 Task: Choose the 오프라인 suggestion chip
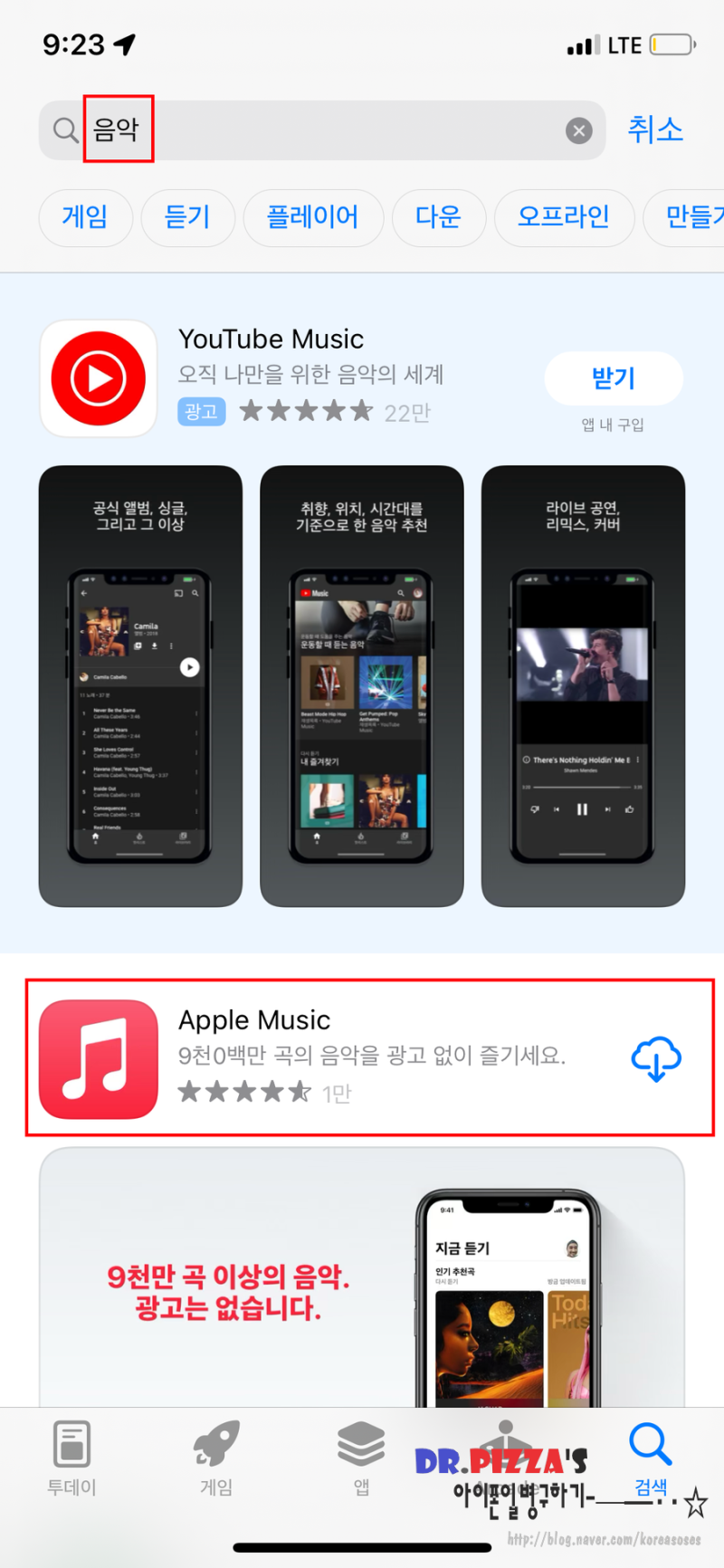point(564,218)
